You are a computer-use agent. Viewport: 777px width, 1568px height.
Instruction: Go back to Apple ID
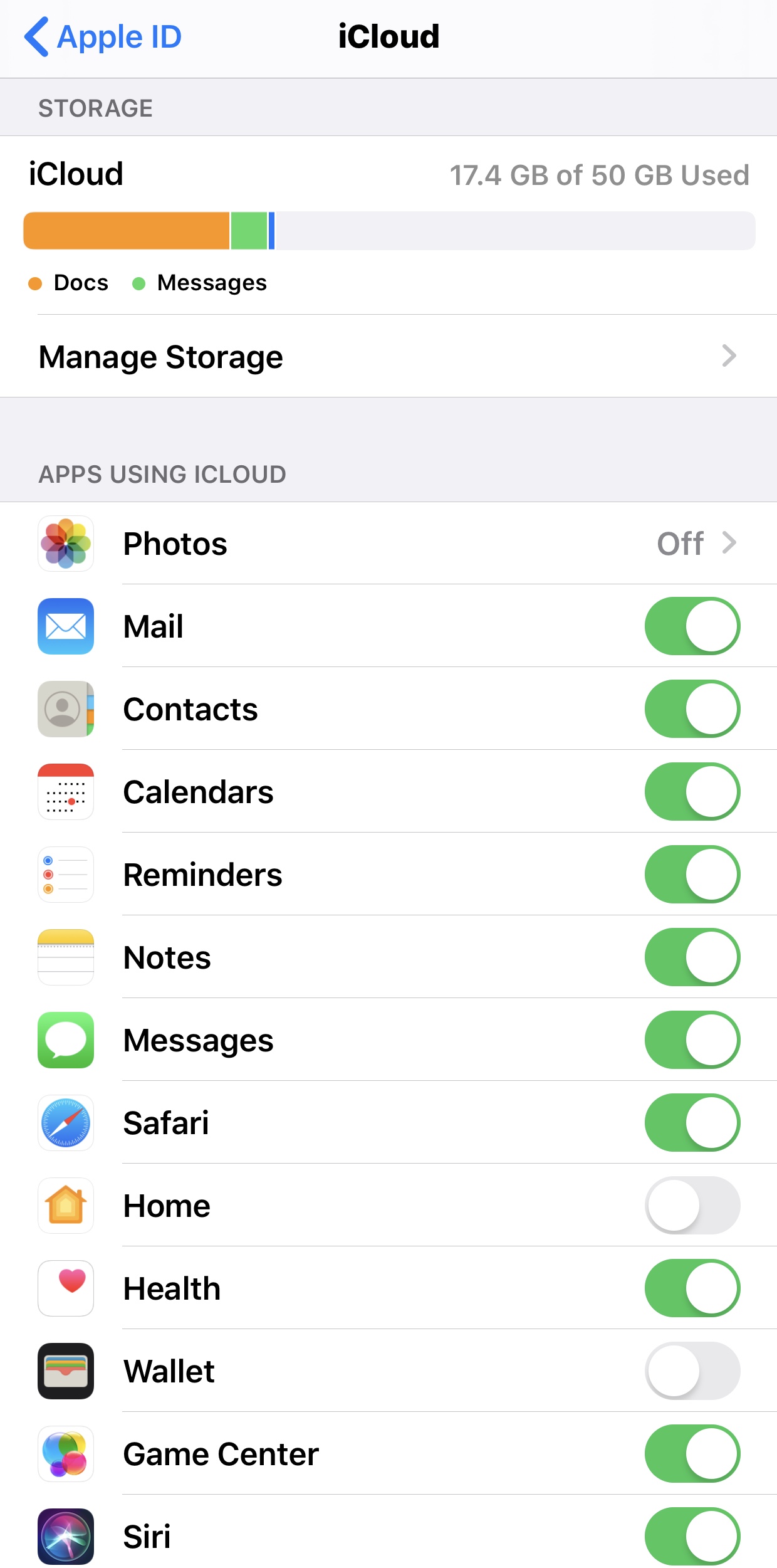(103, 37)
